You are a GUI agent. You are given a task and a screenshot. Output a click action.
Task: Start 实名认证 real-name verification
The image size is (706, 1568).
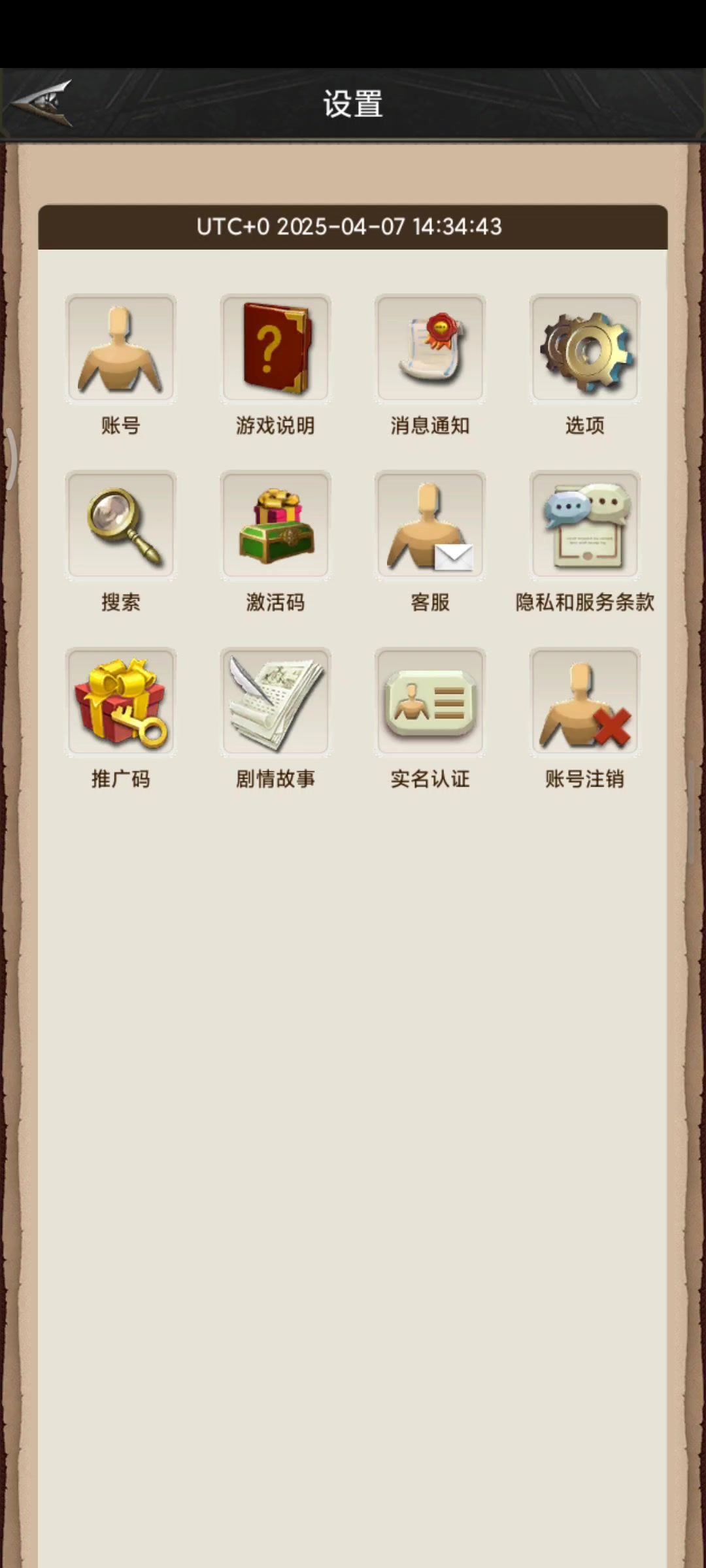(x=430, y=702)
